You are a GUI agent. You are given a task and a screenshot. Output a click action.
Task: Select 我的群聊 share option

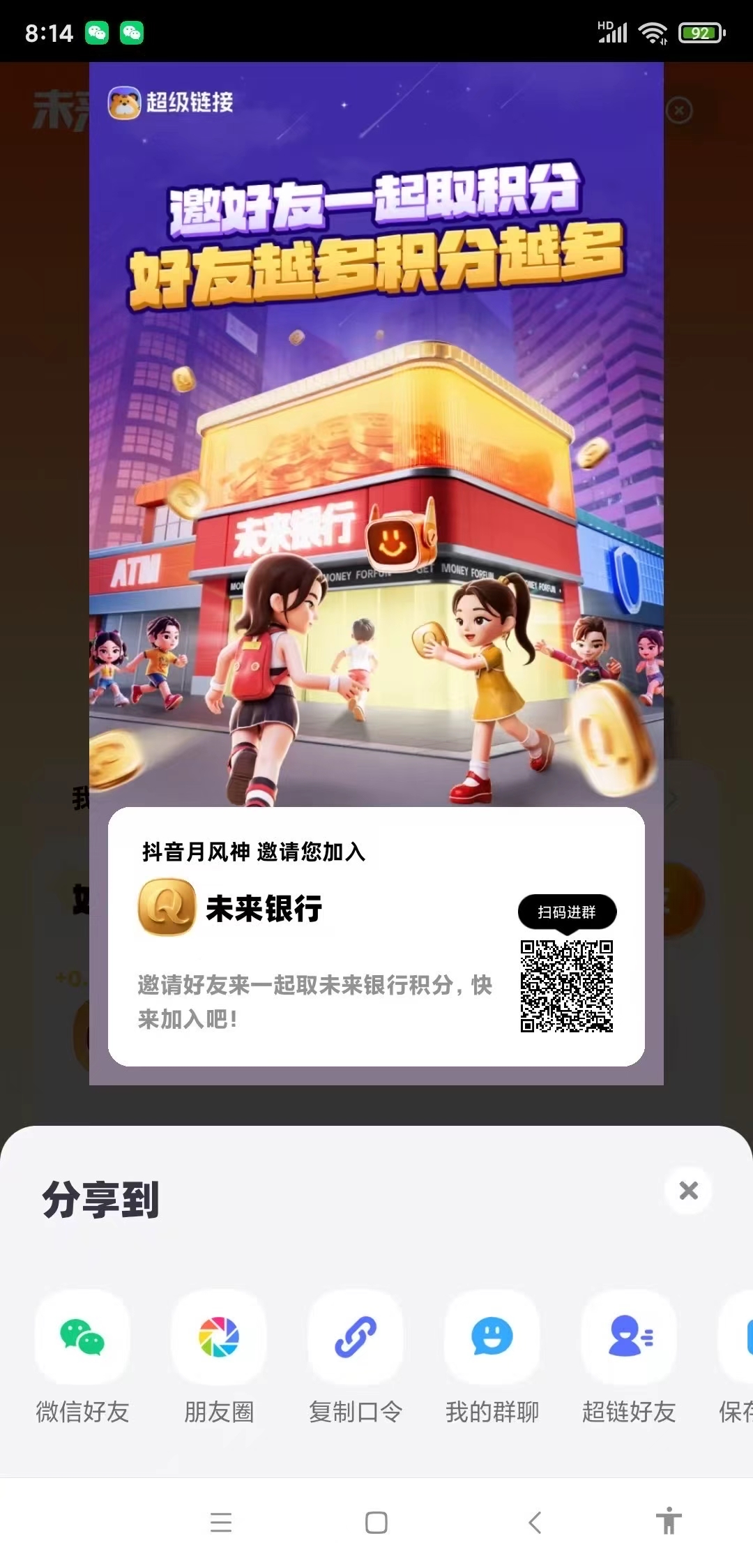click(x=492, y=1337)
